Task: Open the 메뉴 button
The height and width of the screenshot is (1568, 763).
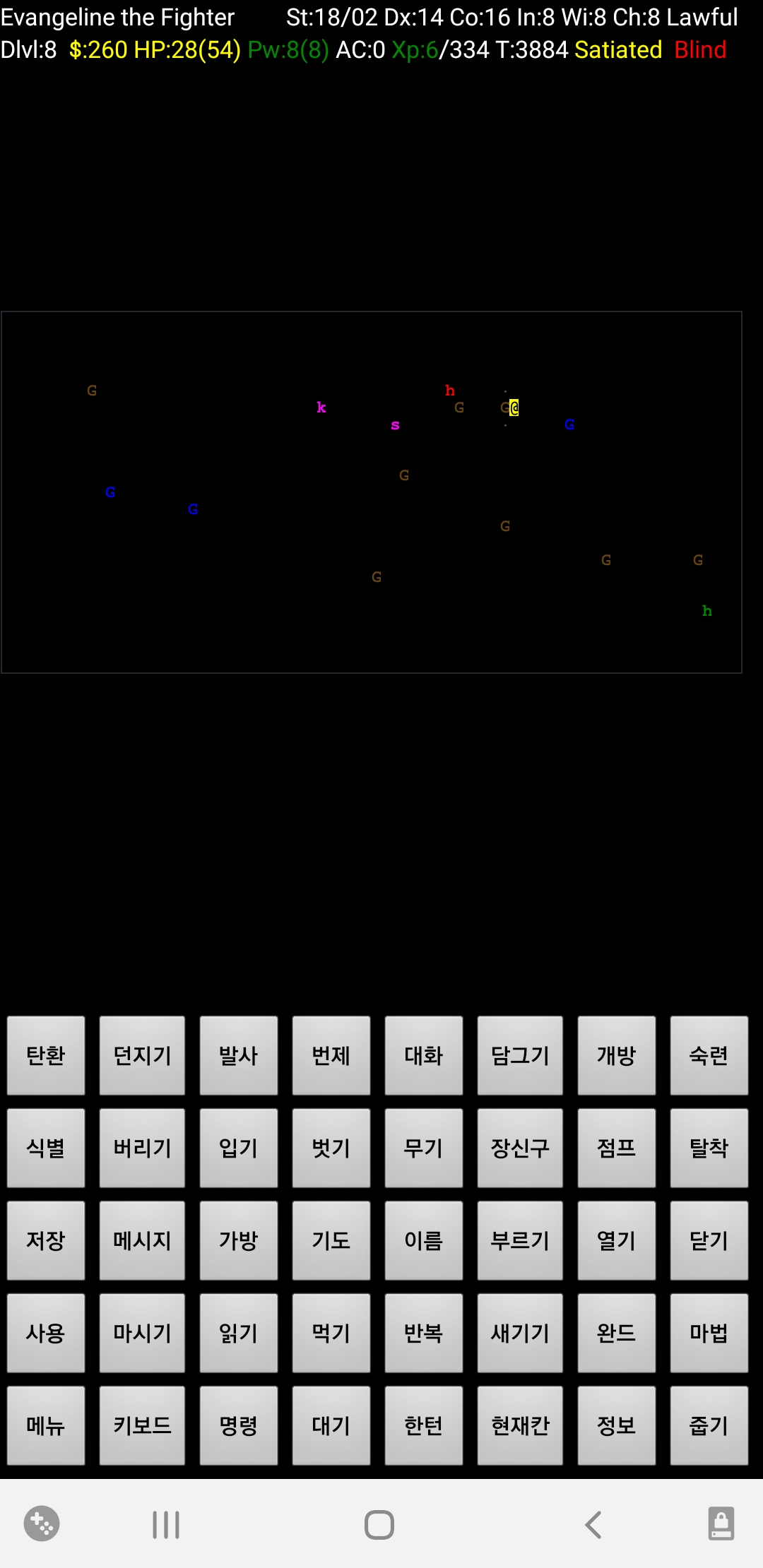Action: tap(46, 1425)
